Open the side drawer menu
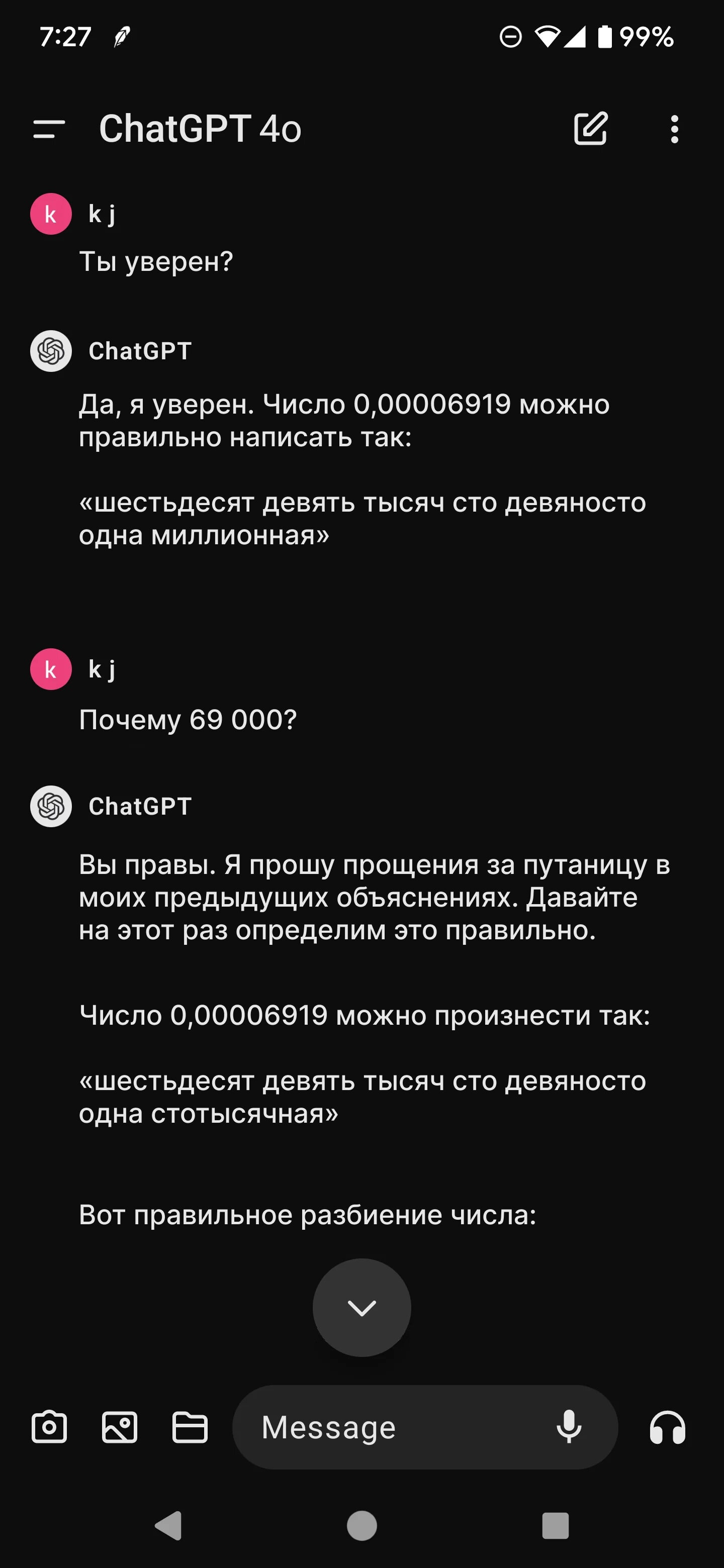724x1568 pixels. tap(49, 129)
